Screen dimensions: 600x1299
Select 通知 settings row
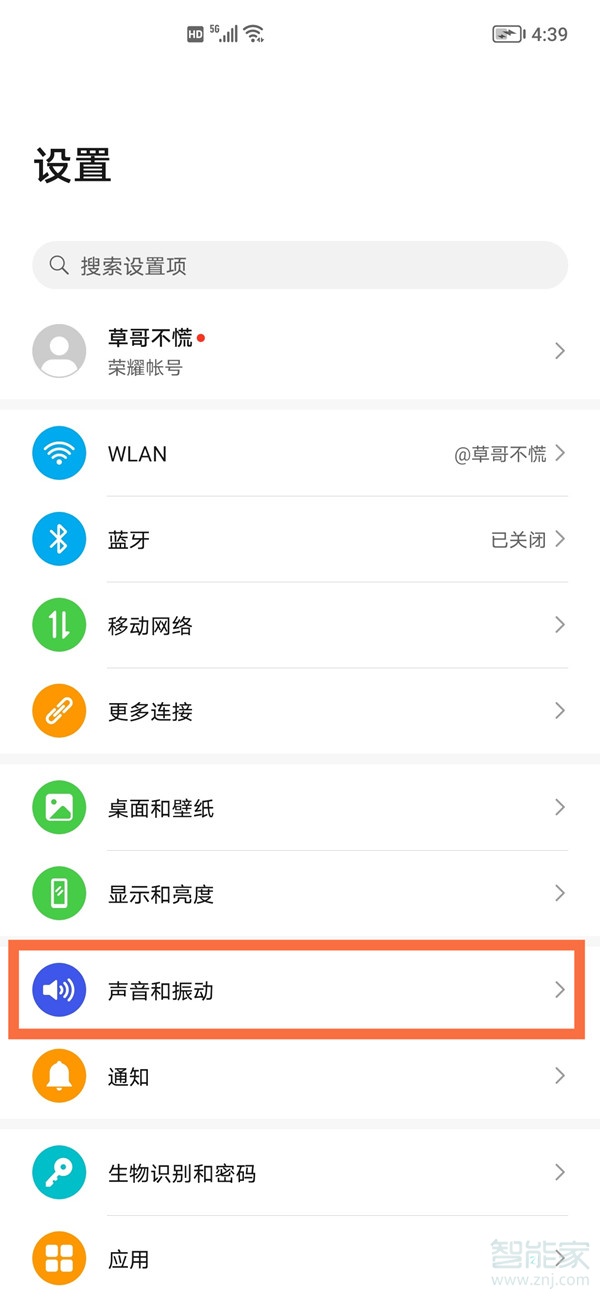(300, 1077)
